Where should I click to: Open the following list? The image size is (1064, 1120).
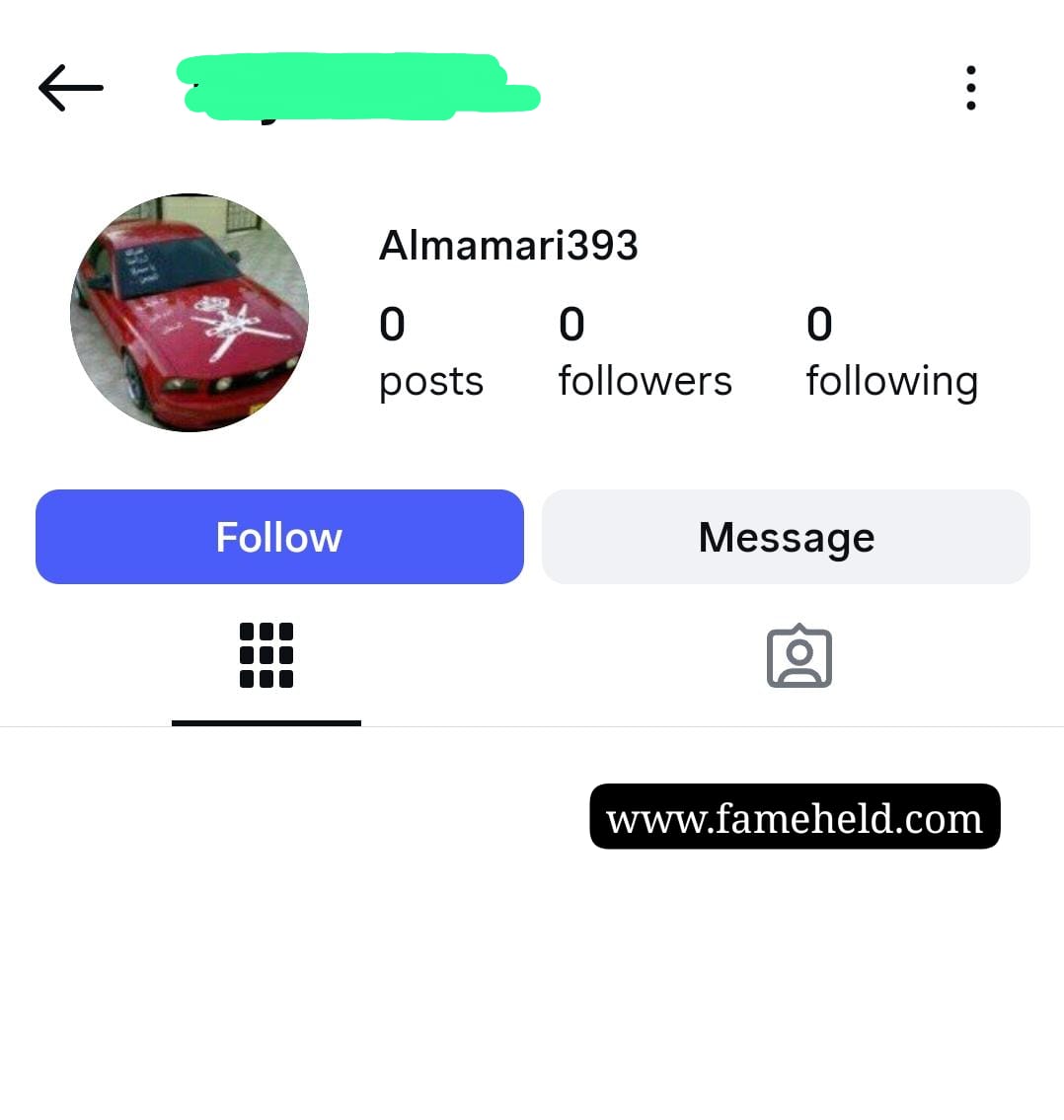(891, 352)
